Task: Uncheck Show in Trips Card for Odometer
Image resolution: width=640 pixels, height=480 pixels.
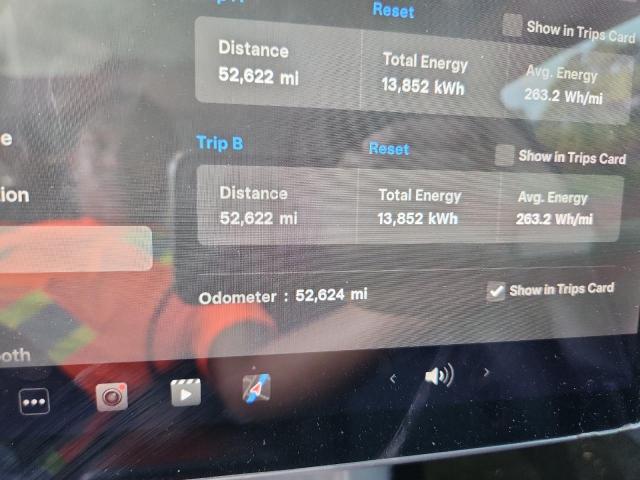Action: coord(495,291)
